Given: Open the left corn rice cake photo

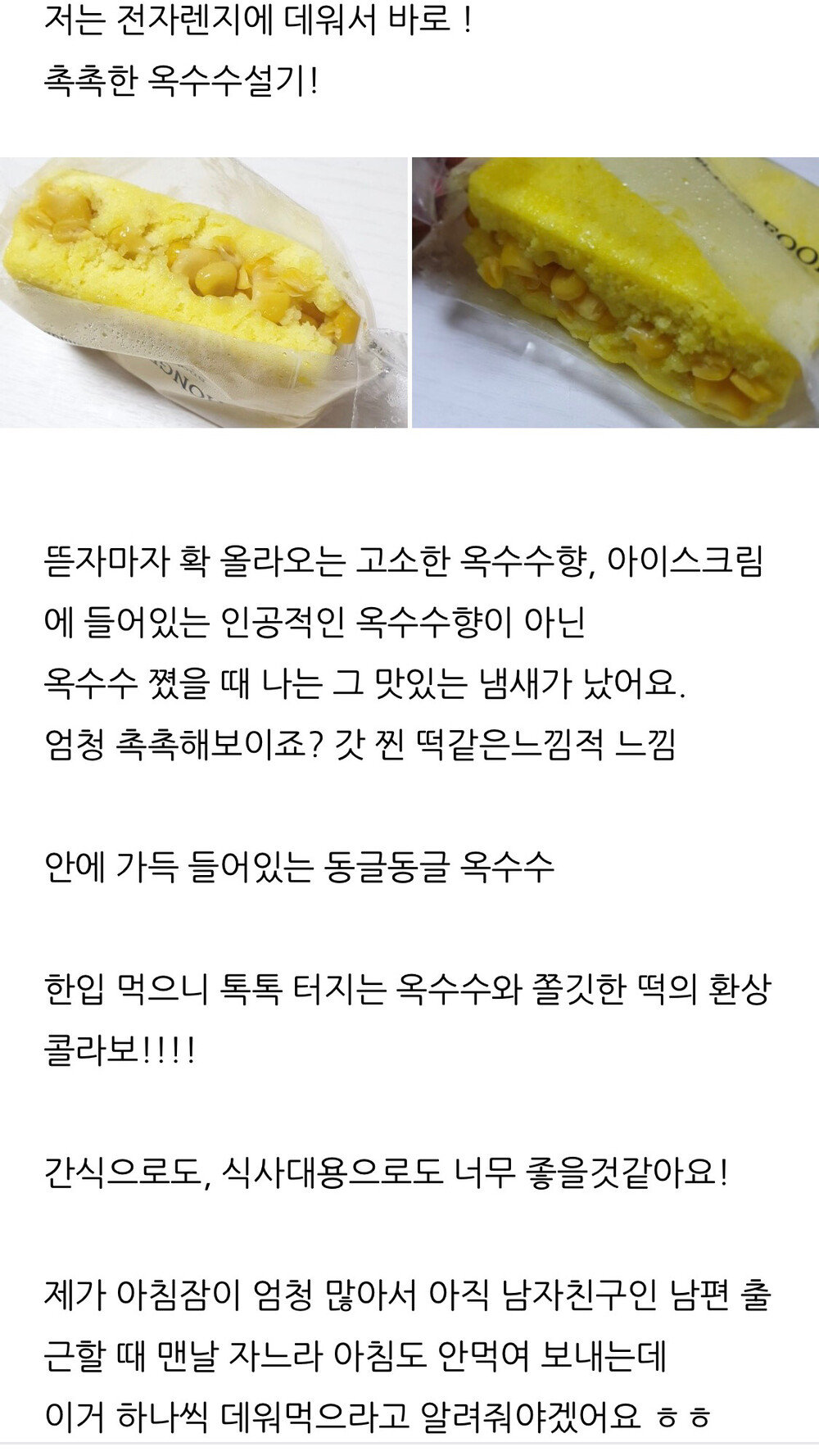Looking at the screenshot, I should [203, 293].
